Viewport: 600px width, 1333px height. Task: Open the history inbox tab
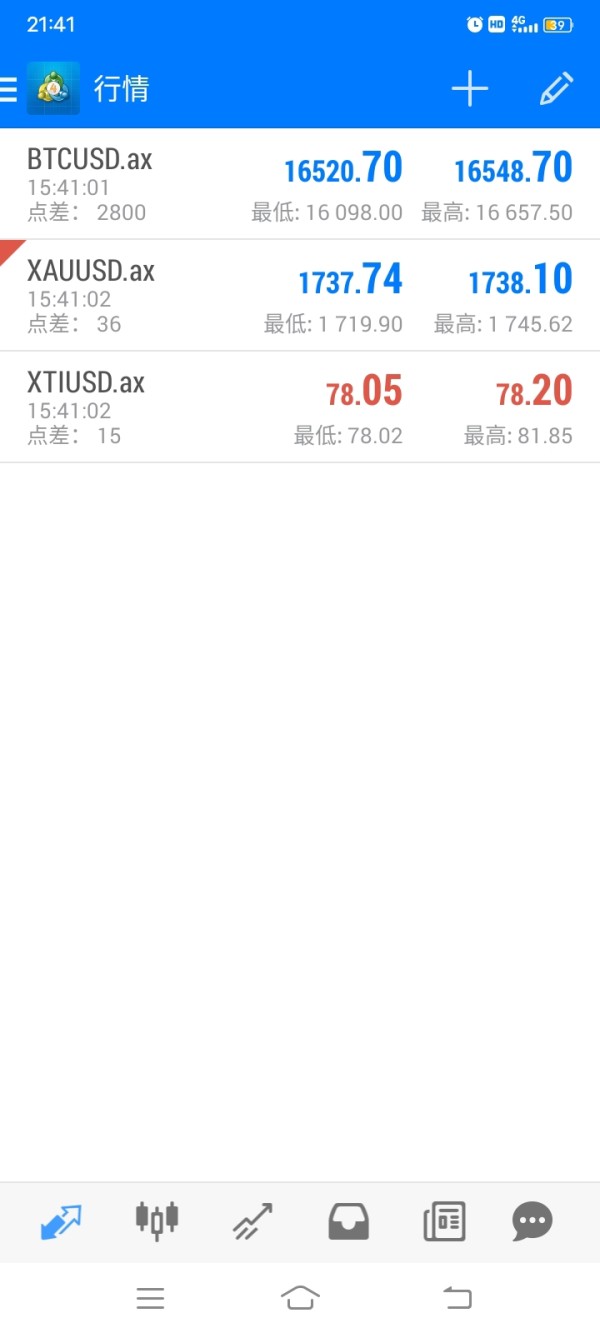[348, 1221]
